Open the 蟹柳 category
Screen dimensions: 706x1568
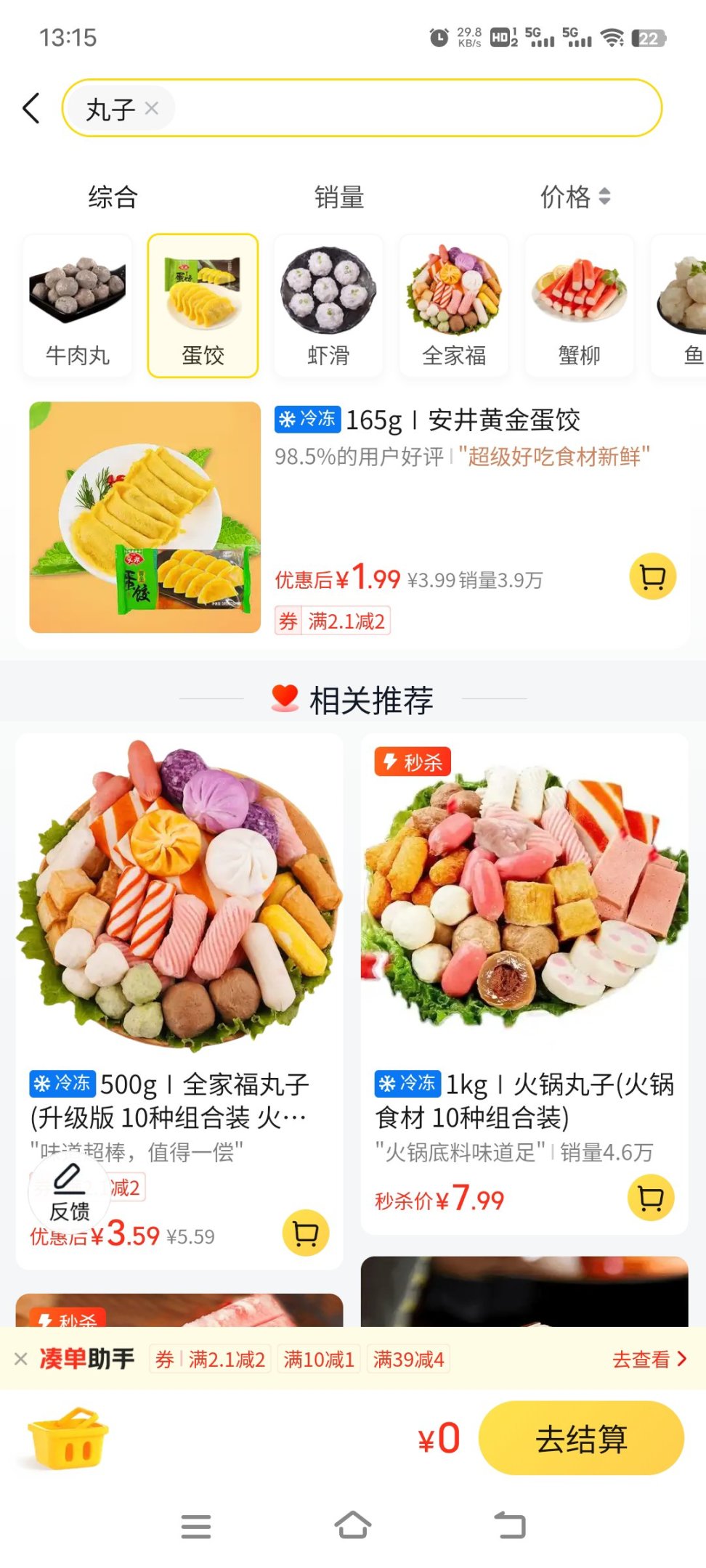[579, 306]
